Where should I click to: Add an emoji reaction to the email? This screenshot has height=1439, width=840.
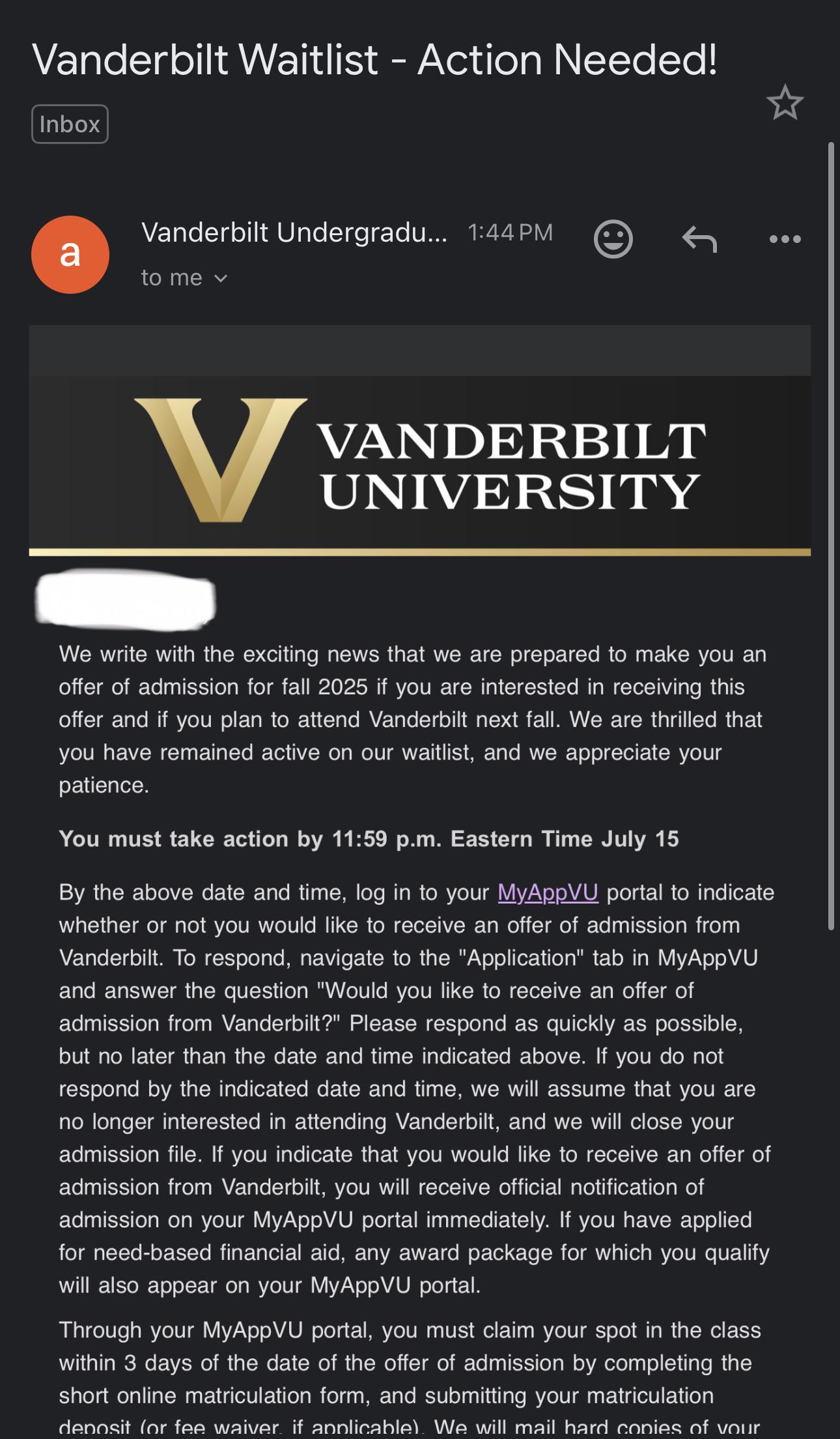[613, 239]
